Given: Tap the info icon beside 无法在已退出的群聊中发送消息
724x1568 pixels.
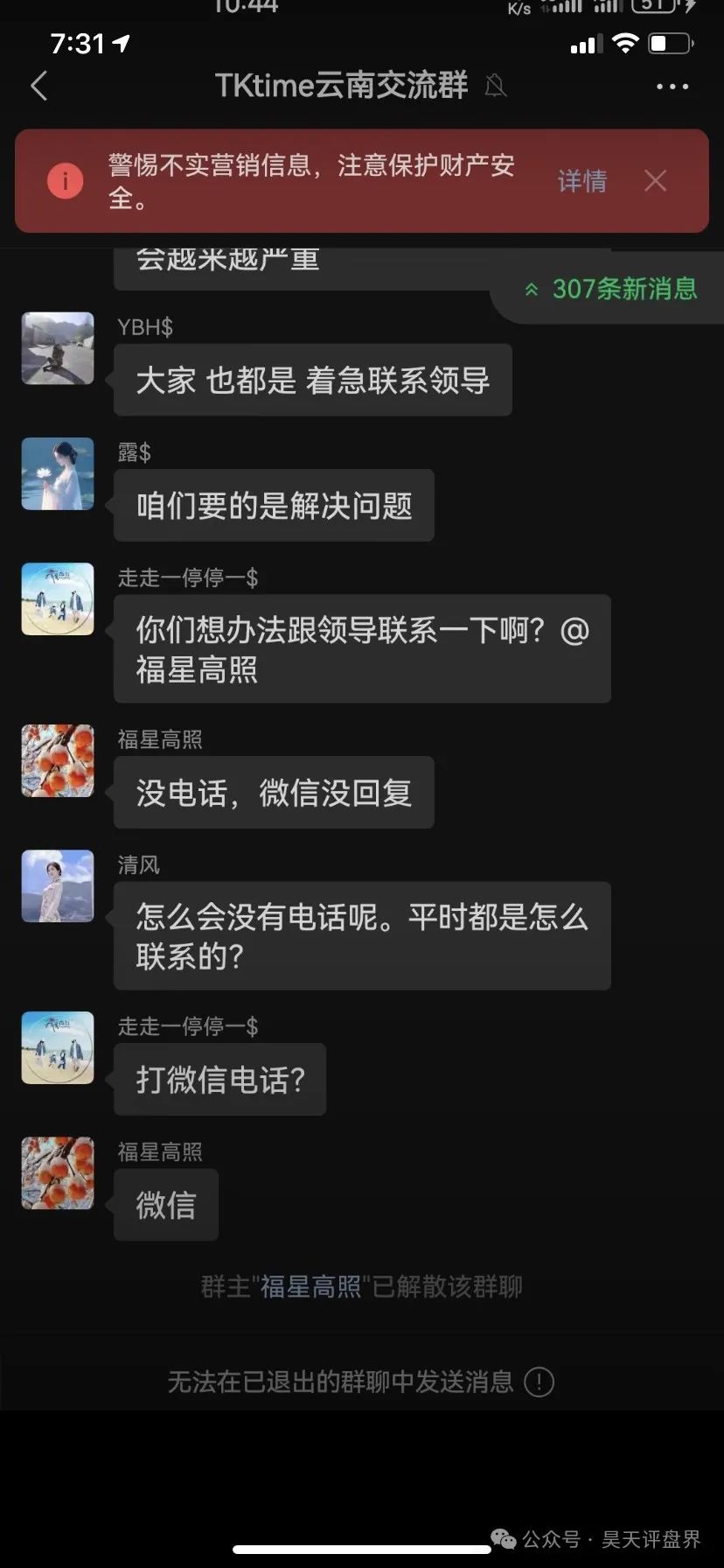Looking at the screenshot, I should [x=539, y=1382].
